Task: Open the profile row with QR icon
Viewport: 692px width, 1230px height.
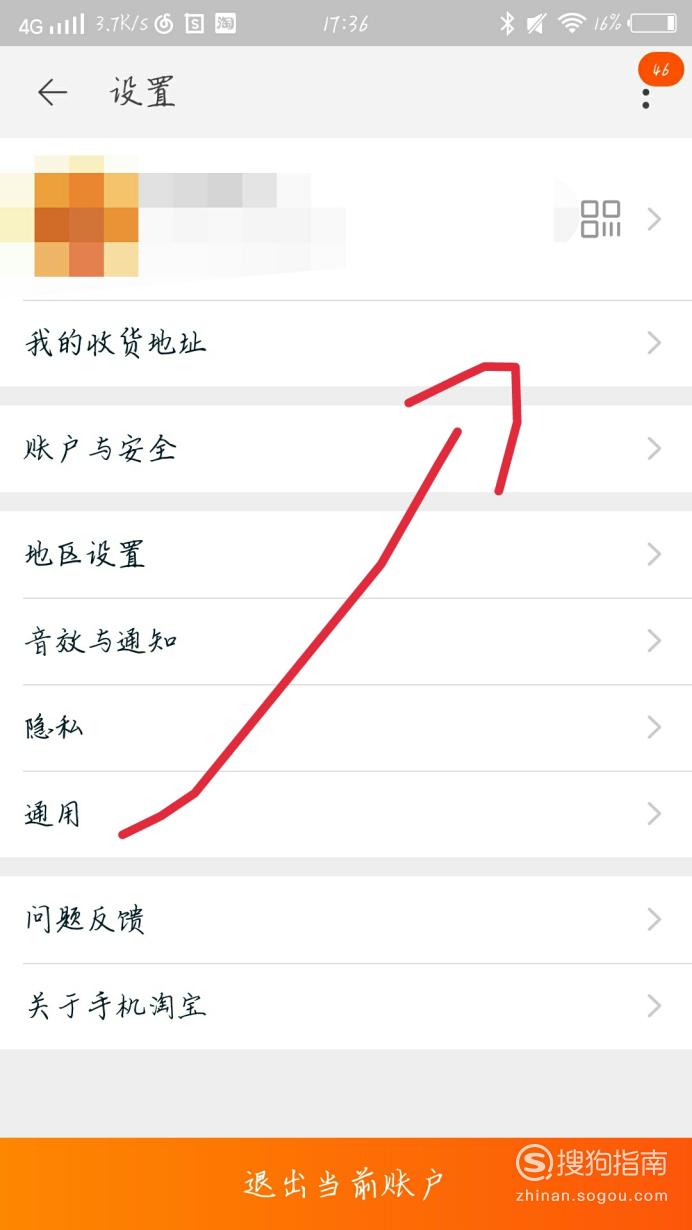Action: click(x=346, y=219)
